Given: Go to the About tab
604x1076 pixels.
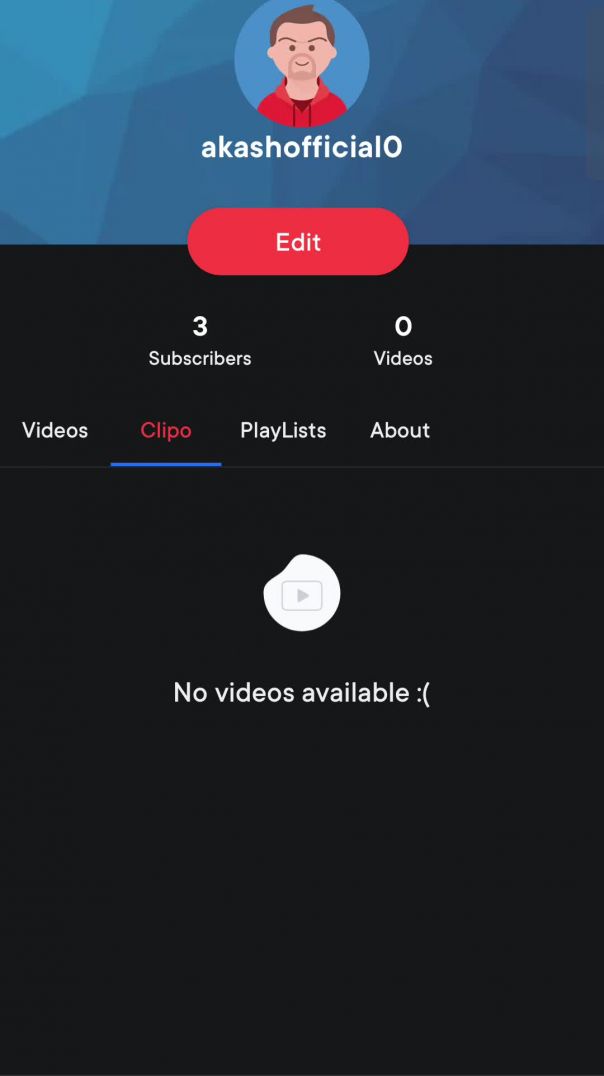Looking at the screenshot, I should (x=400, y=431).
